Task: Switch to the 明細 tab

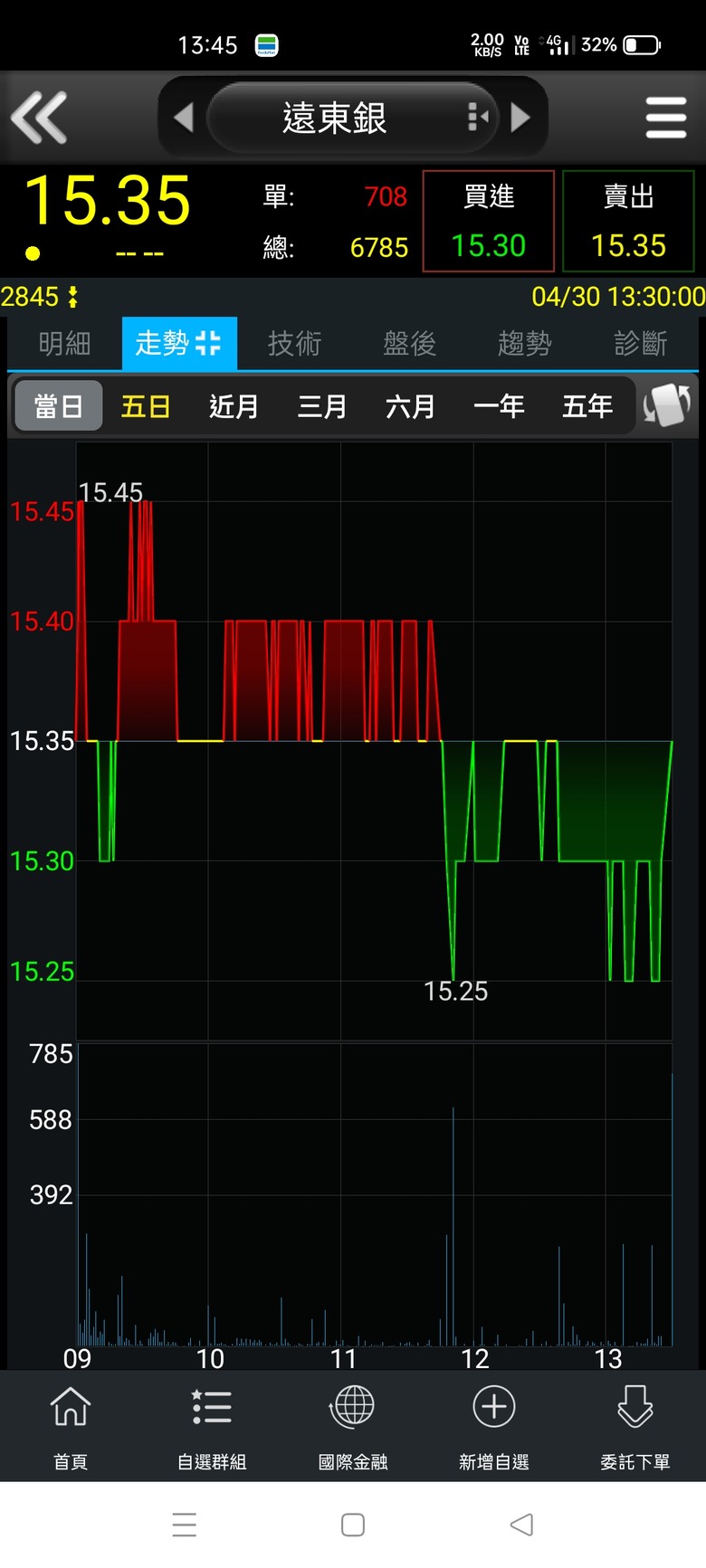Action: (x=64, y=344)
